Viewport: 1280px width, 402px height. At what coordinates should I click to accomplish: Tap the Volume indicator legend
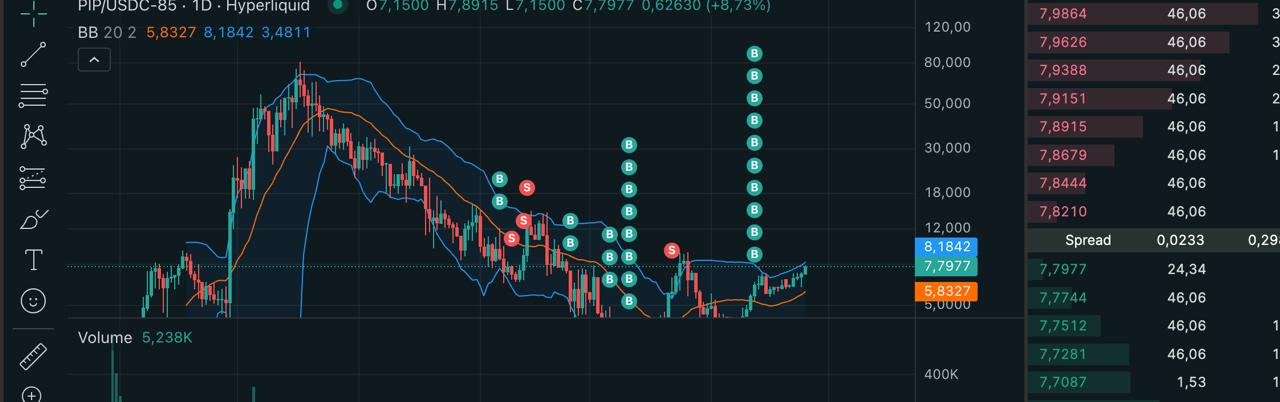point(105,338)
